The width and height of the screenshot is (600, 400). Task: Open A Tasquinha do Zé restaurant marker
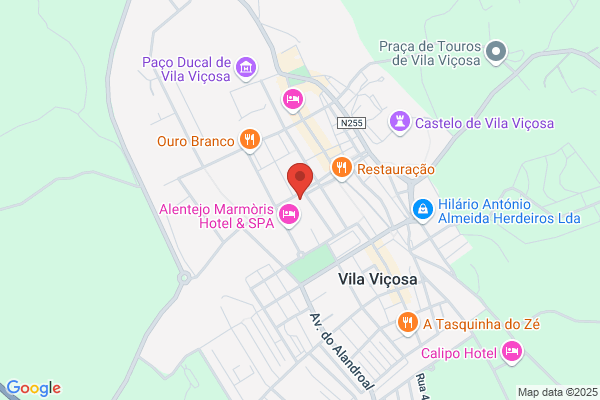[x=408, y=323]
